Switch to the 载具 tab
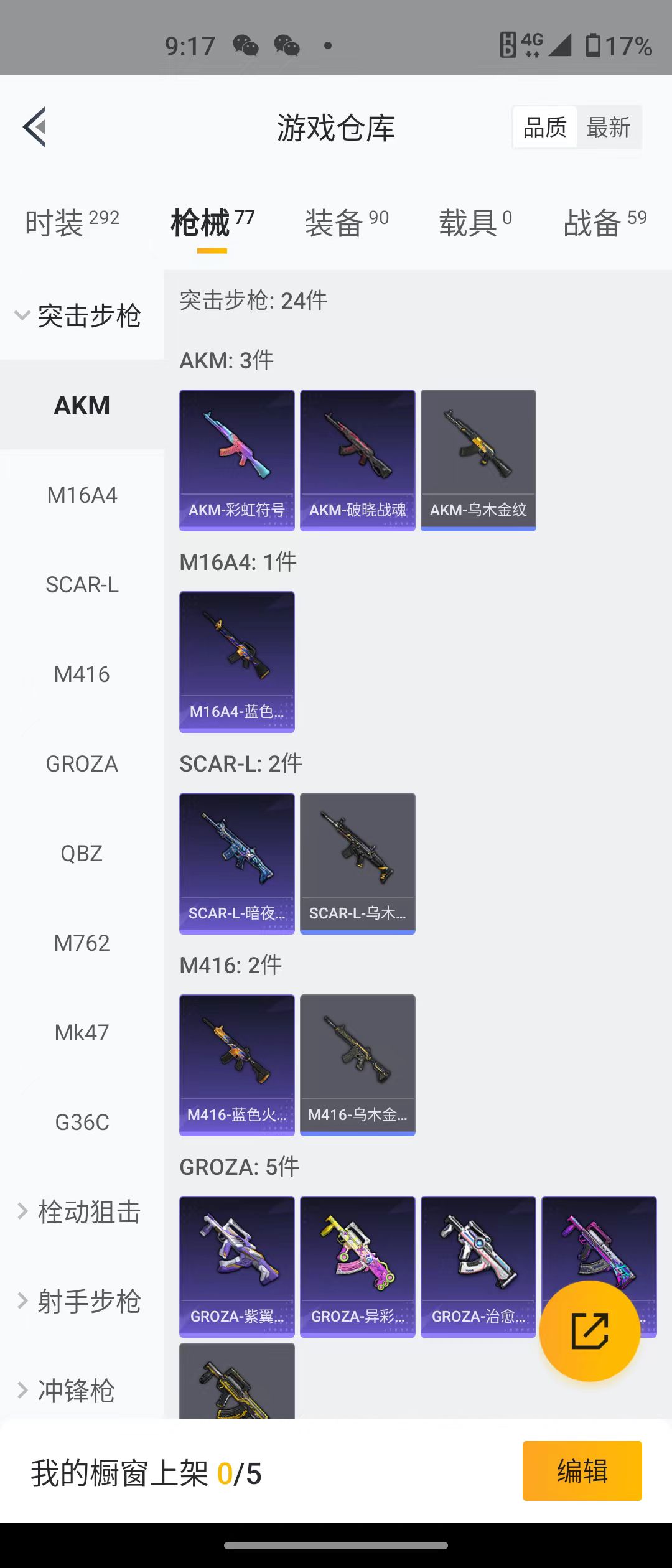The height and width of the screenshot is (1568, 672). [x=475, y=223]
